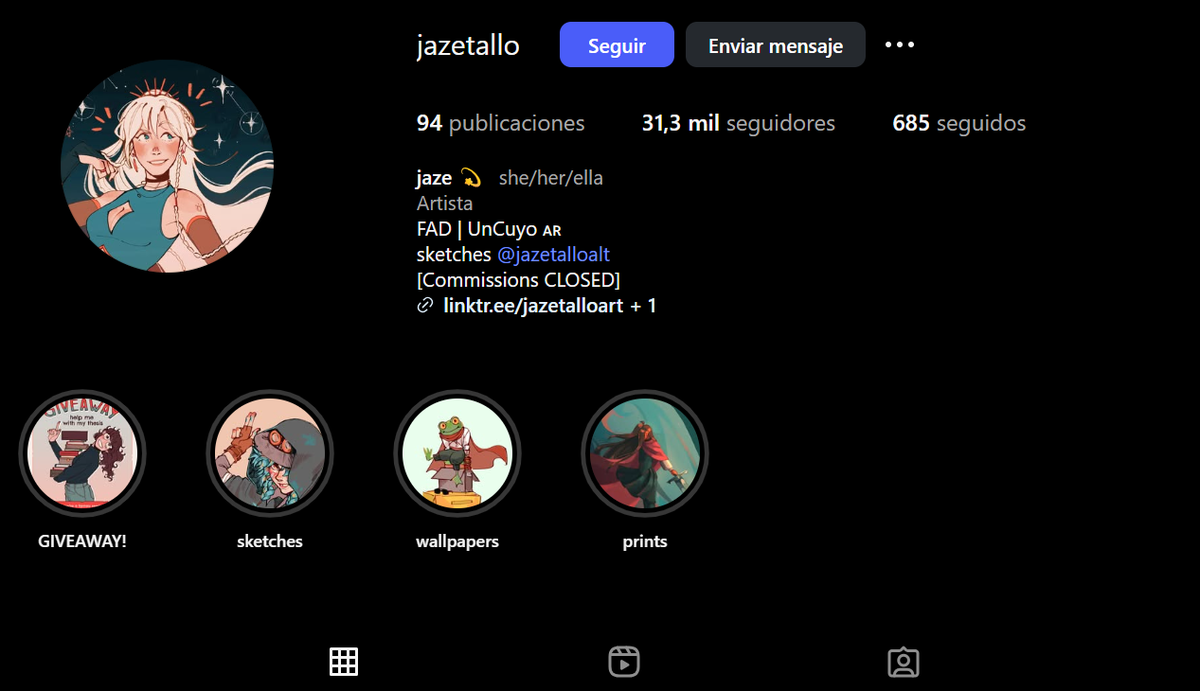Switch to the Reels tab
1200x691 pixels.
click(623, 661)
